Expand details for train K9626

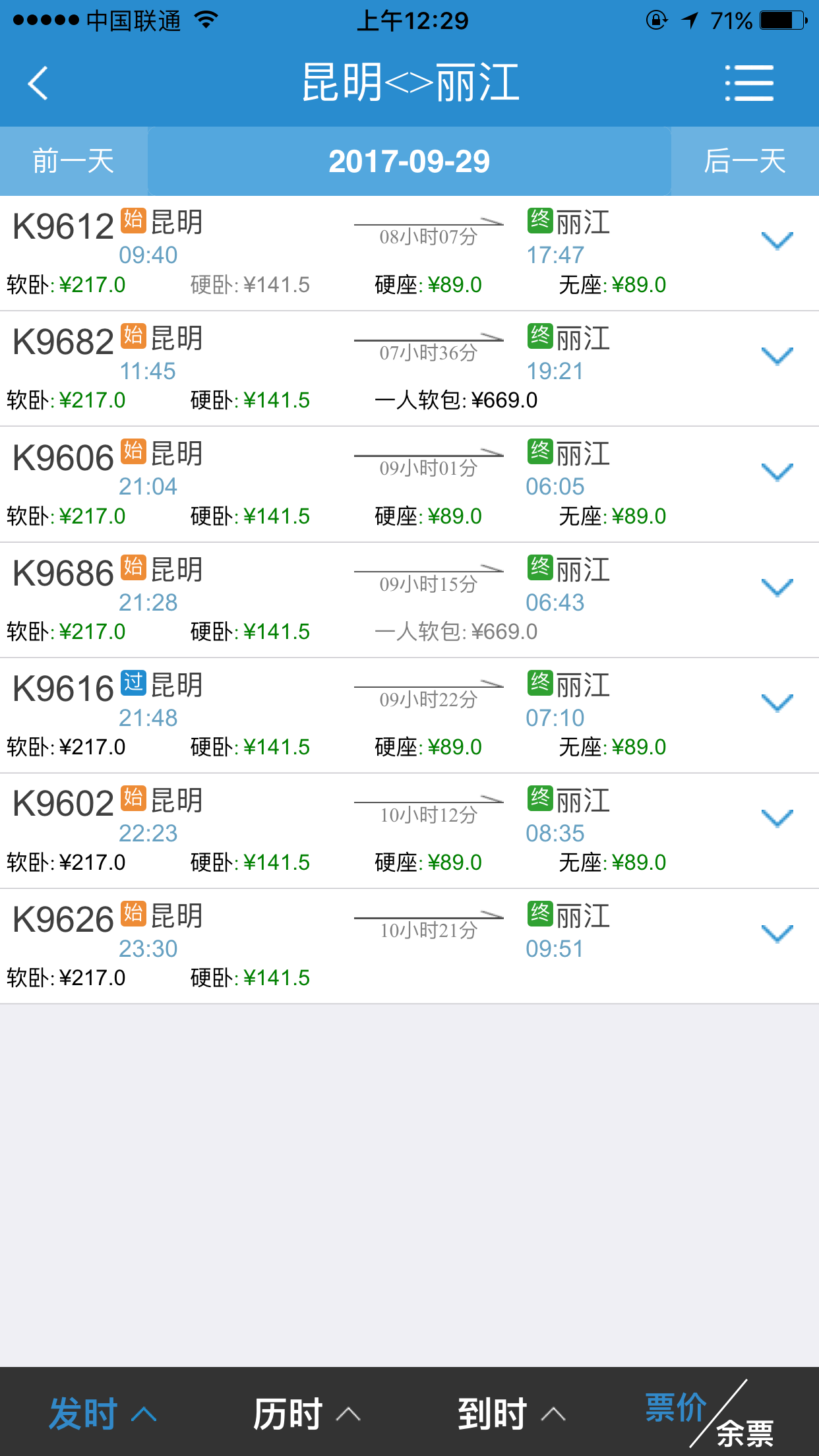(x=777, y=934)
